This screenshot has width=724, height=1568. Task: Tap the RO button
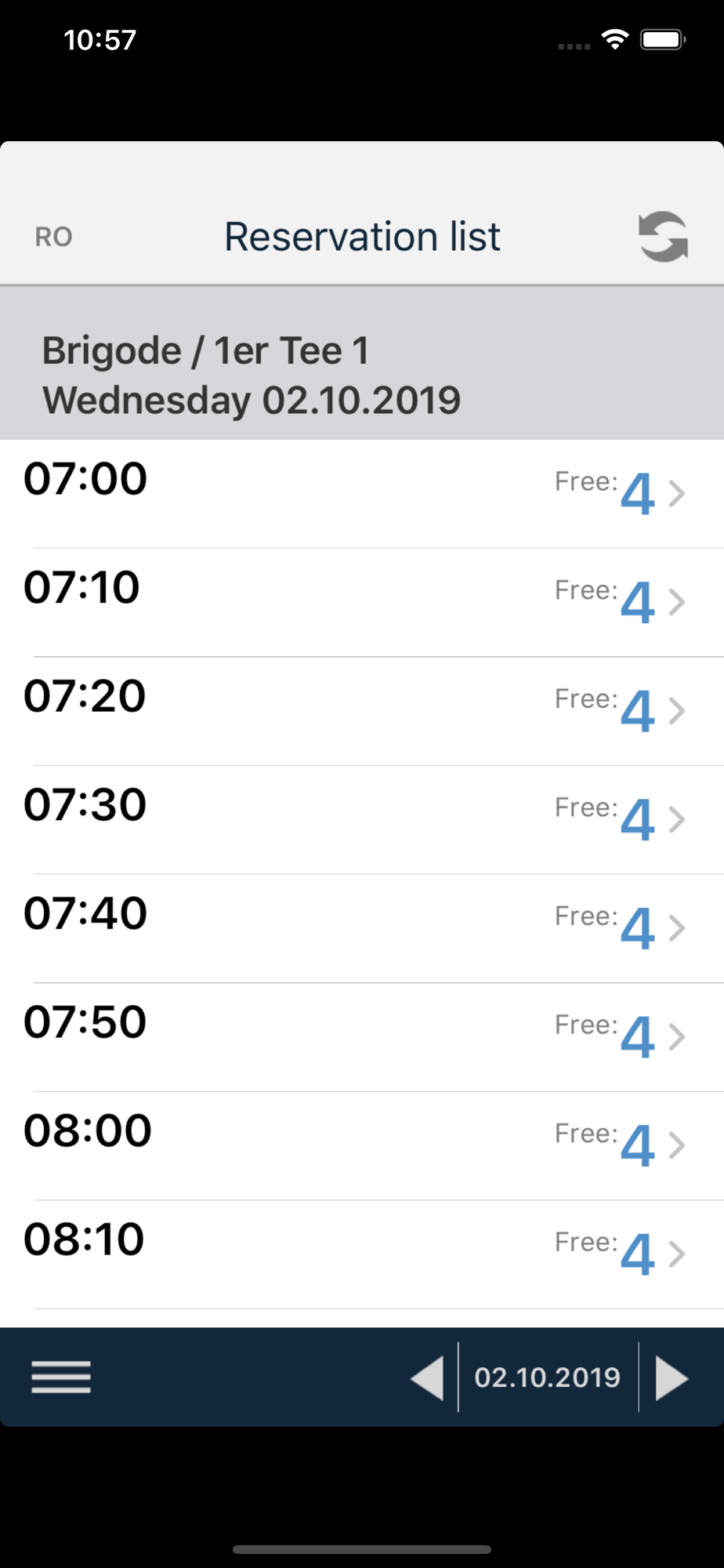pos(53,237)
